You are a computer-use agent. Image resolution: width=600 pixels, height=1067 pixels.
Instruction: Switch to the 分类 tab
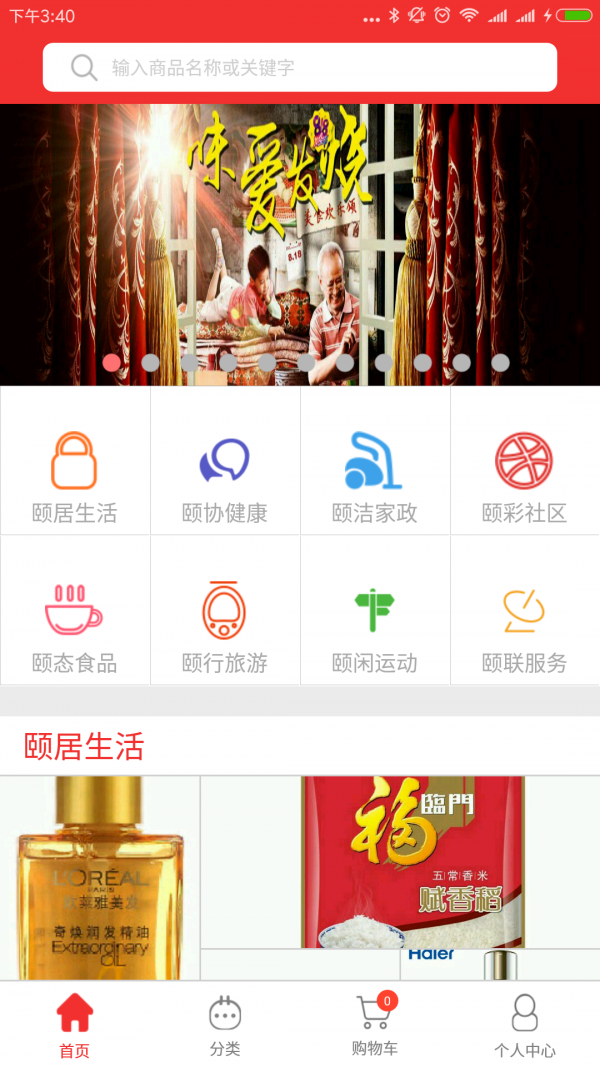pyautogui.click(x=225, y=1025)
